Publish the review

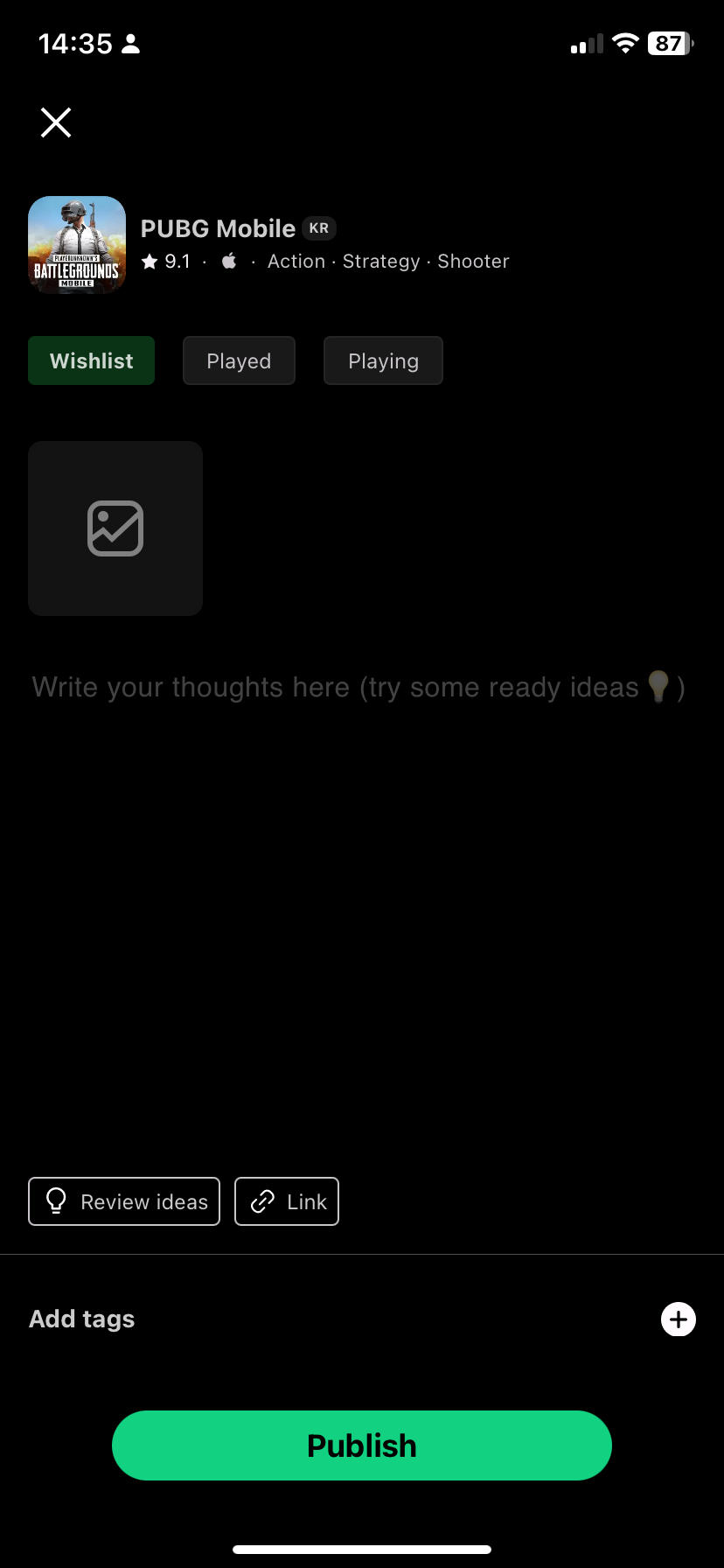362,1445
